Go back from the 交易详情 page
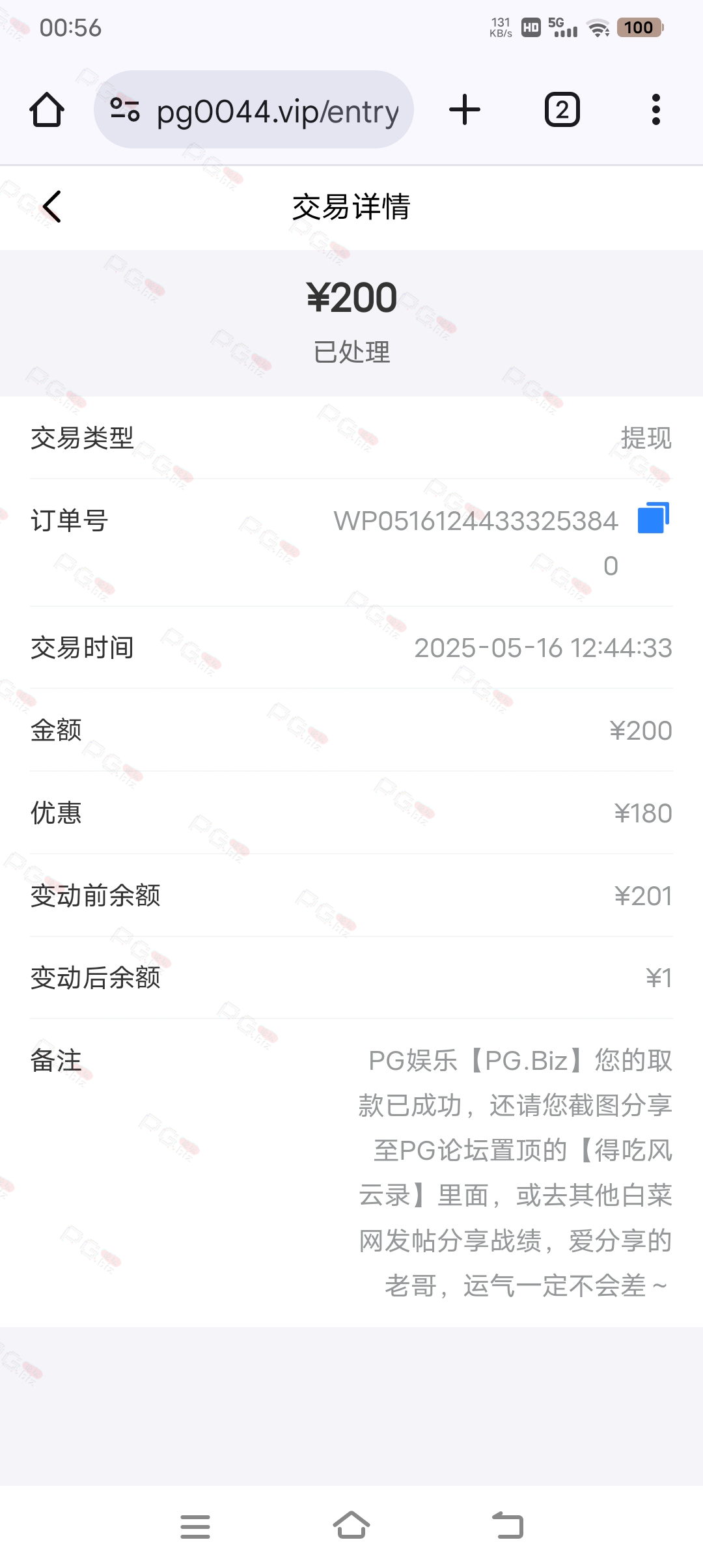The width and height of the screenshot is (703, 1568). (52, 206)
